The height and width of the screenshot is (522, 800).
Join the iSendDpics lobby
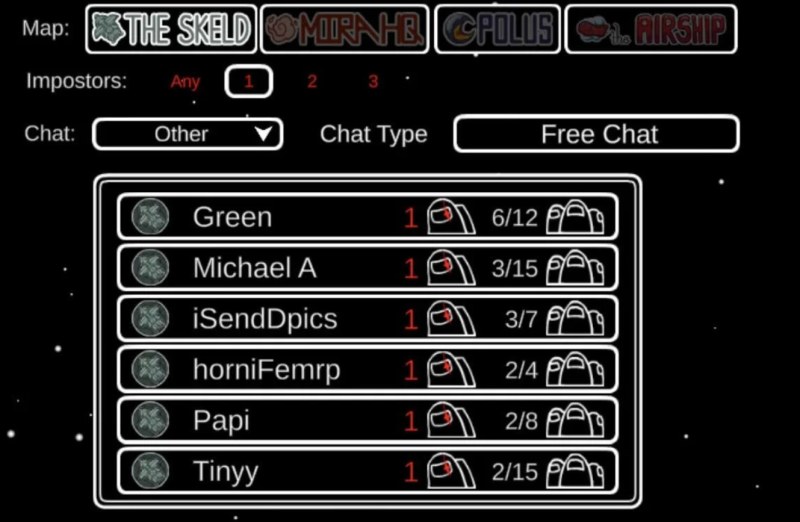(x=367, y=319)
